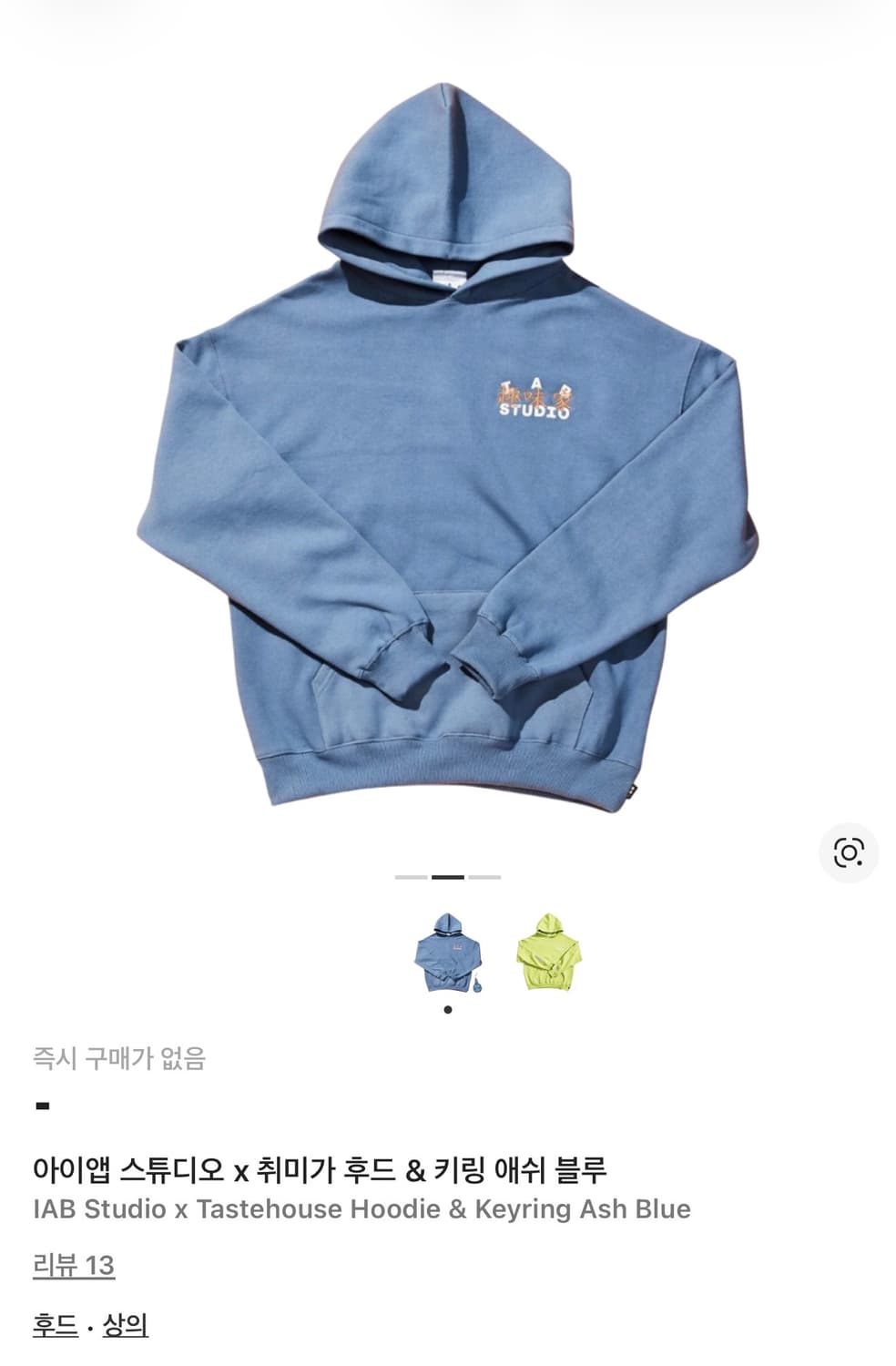The width and height of the screenshot is (896, 1366).
Task: Click the camera lens icon on the product photo
Action: (850, 853)
